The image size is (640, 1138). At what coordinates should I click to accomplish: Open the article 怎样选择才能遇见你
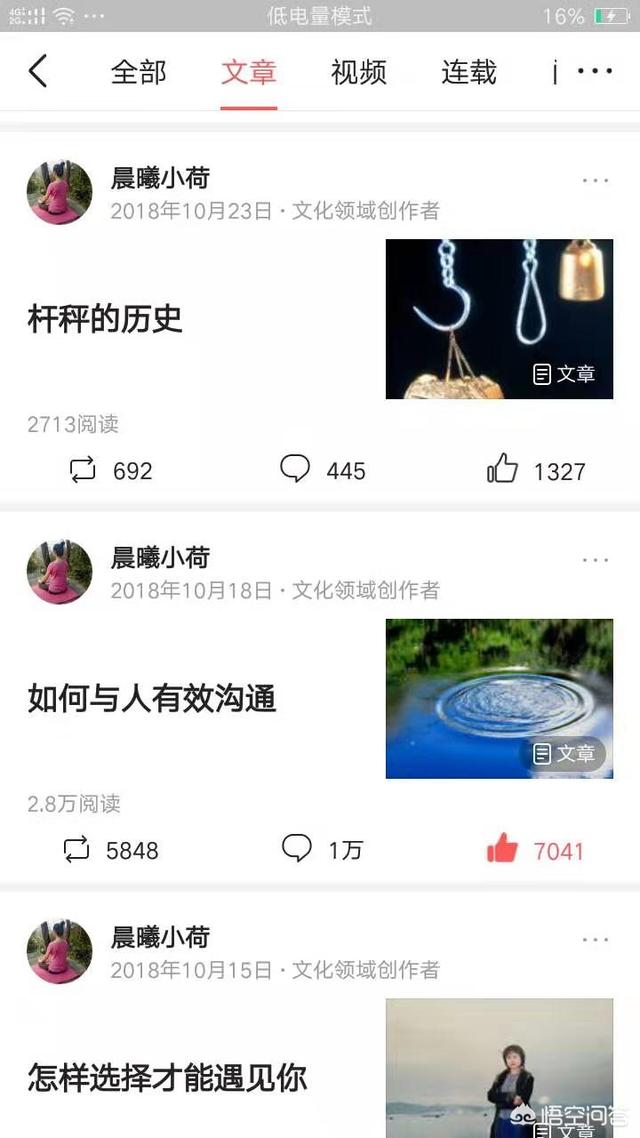pyautogui.click(x=167, y=1078)
